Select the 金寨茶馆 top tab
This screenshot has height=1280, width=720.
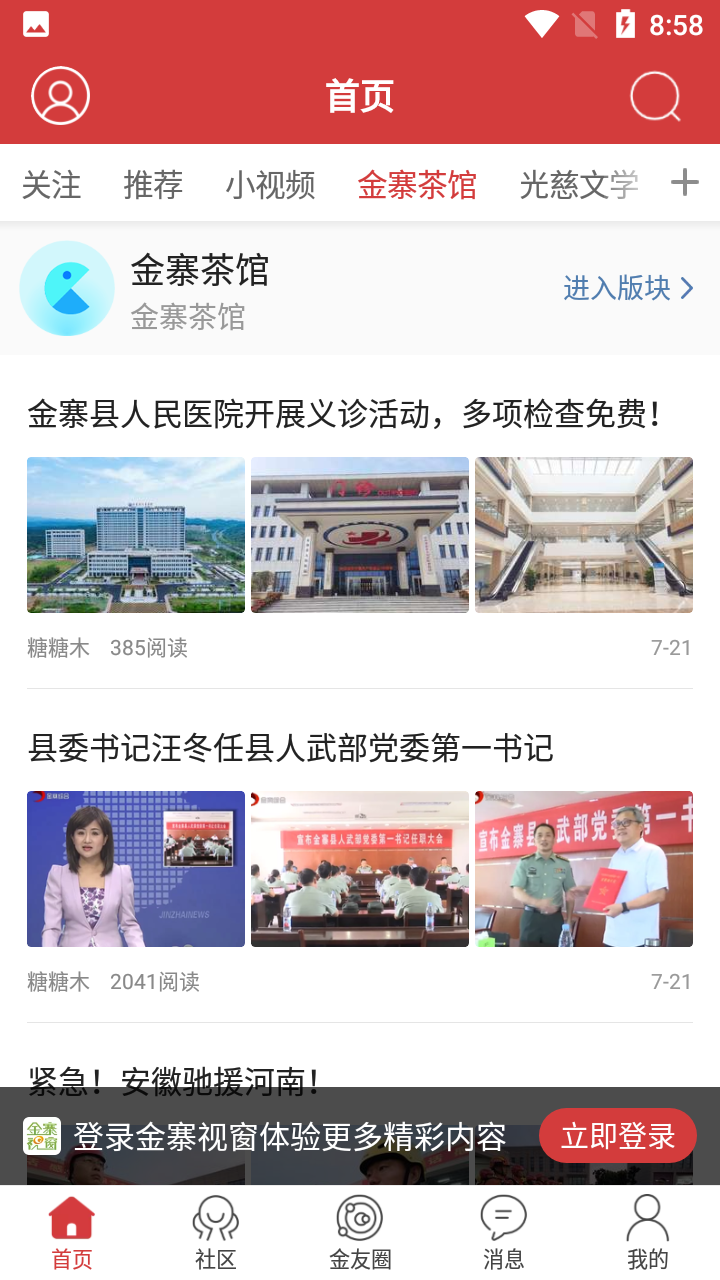point(417,185)
